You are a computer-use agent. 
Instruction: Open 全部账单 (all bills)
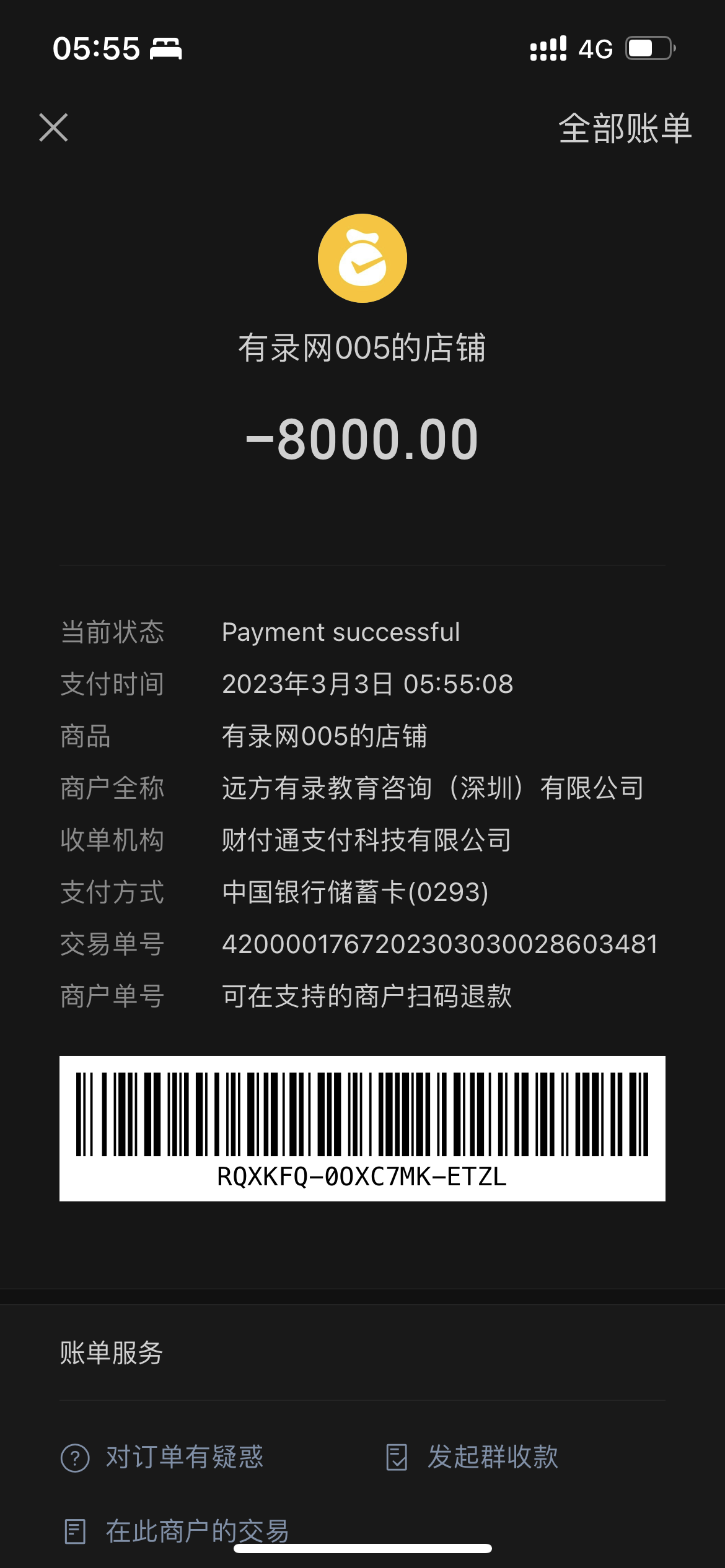tap(625, 129)
